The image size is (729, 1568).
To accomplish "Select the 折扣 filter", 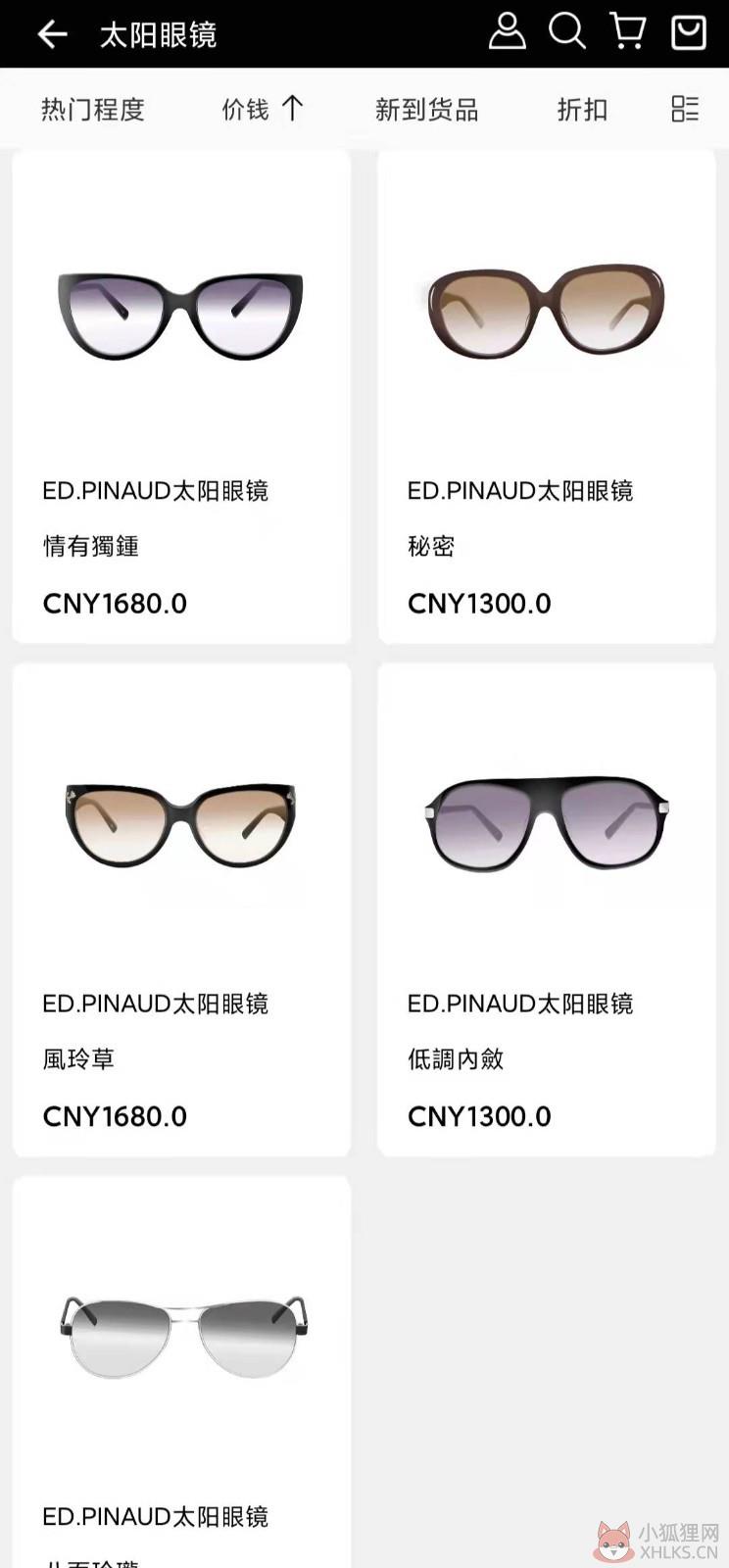I will click(x=582, y=110).
